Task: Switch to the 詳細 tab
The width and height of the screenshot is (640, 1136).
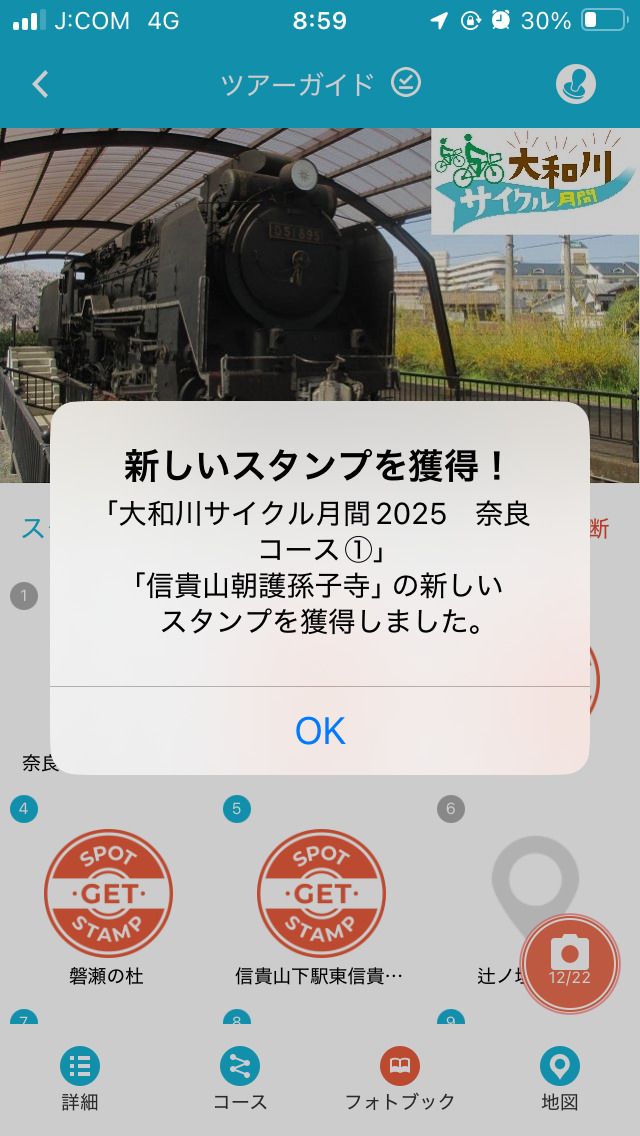Action: coord(80,1080)
